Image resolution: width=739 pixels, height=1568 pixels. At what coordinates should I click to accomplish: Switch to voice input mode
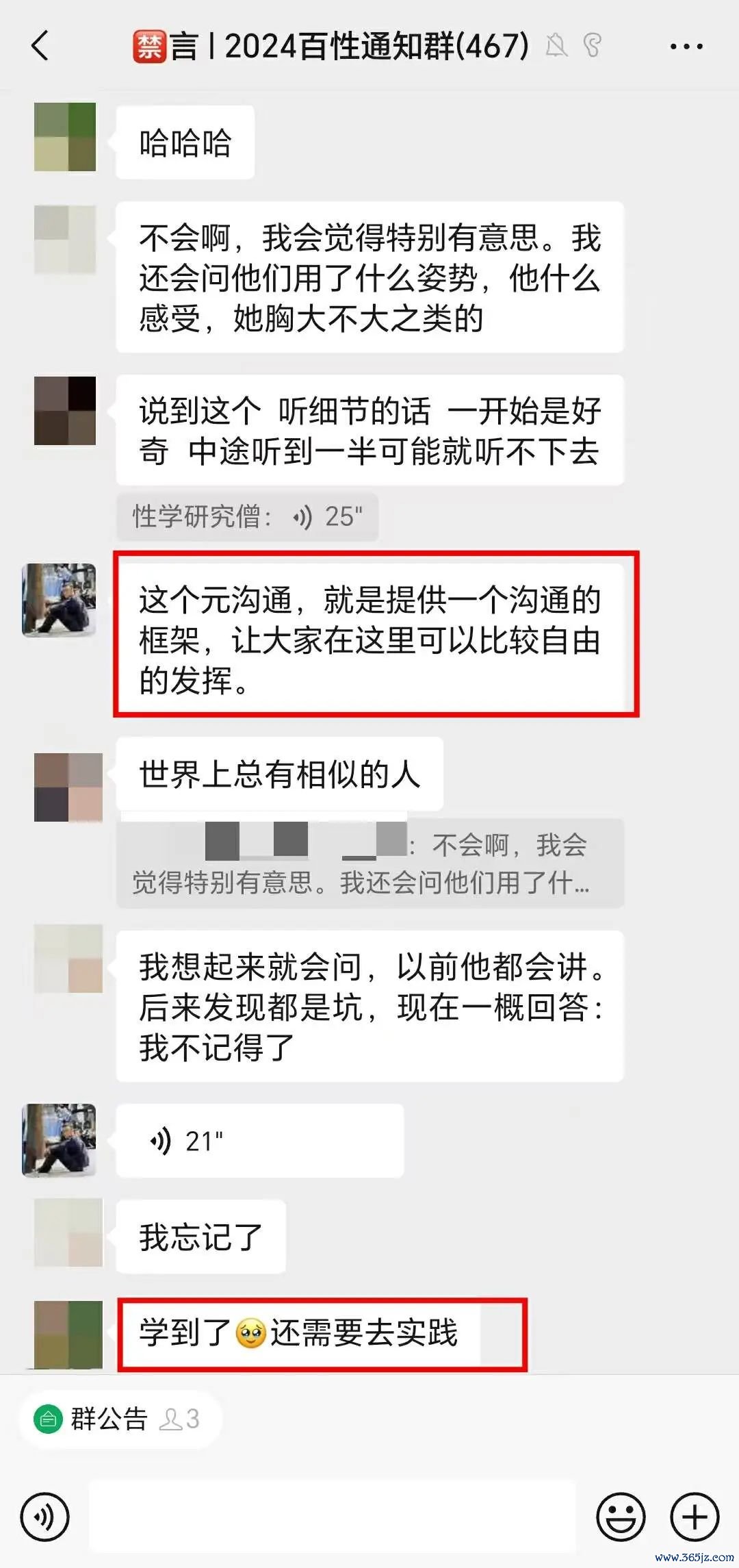[45, 1517]
